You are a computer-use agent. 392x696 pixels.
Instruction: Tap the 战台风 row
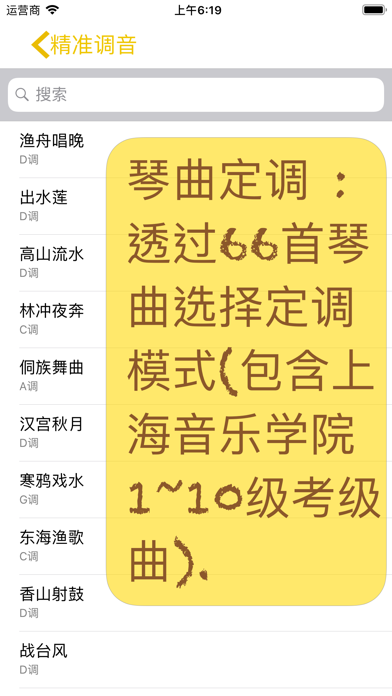coord(196,660)
